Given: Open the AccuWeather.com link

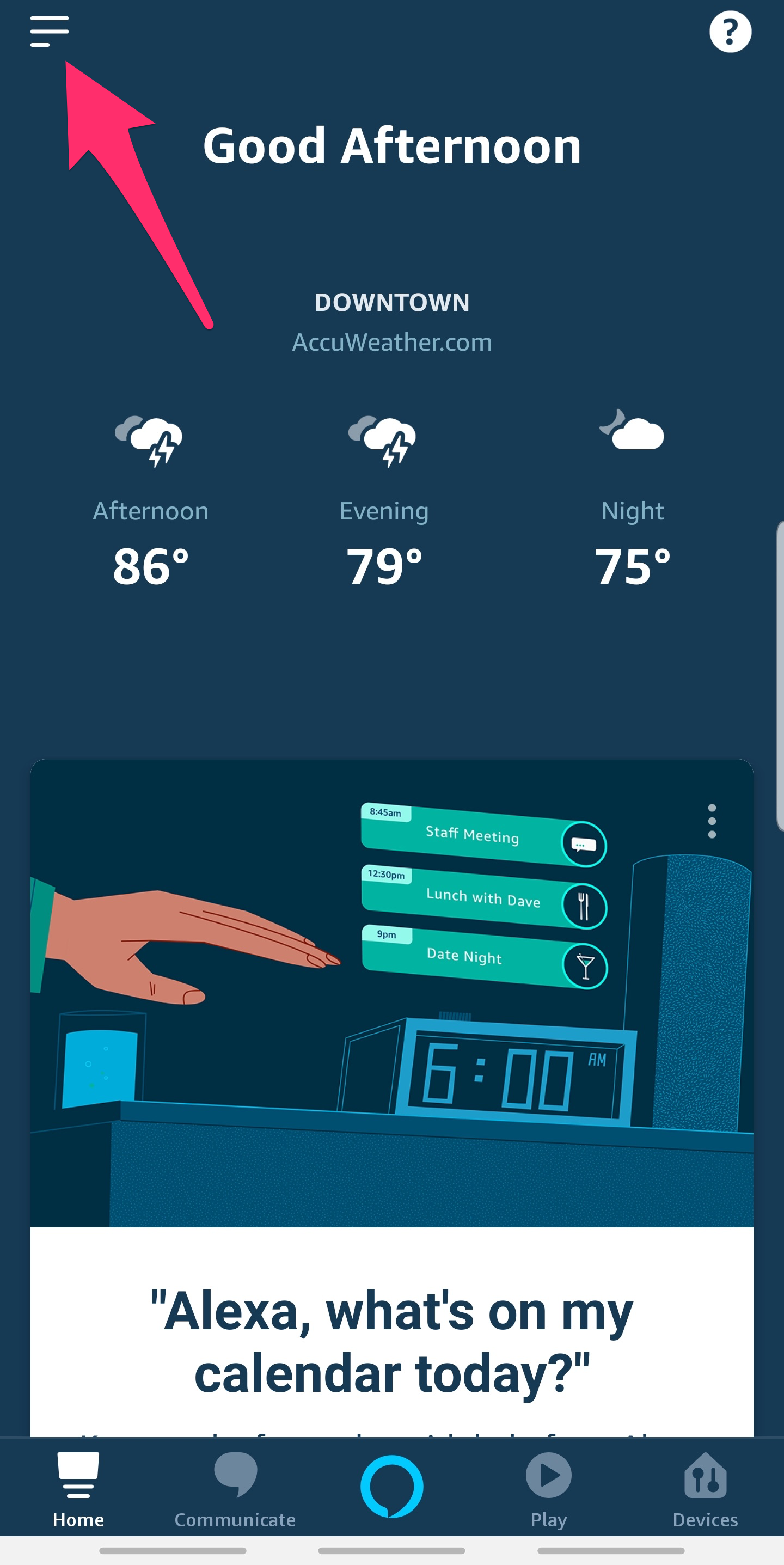Looking at the screenshot, I should tap(391, 342).
